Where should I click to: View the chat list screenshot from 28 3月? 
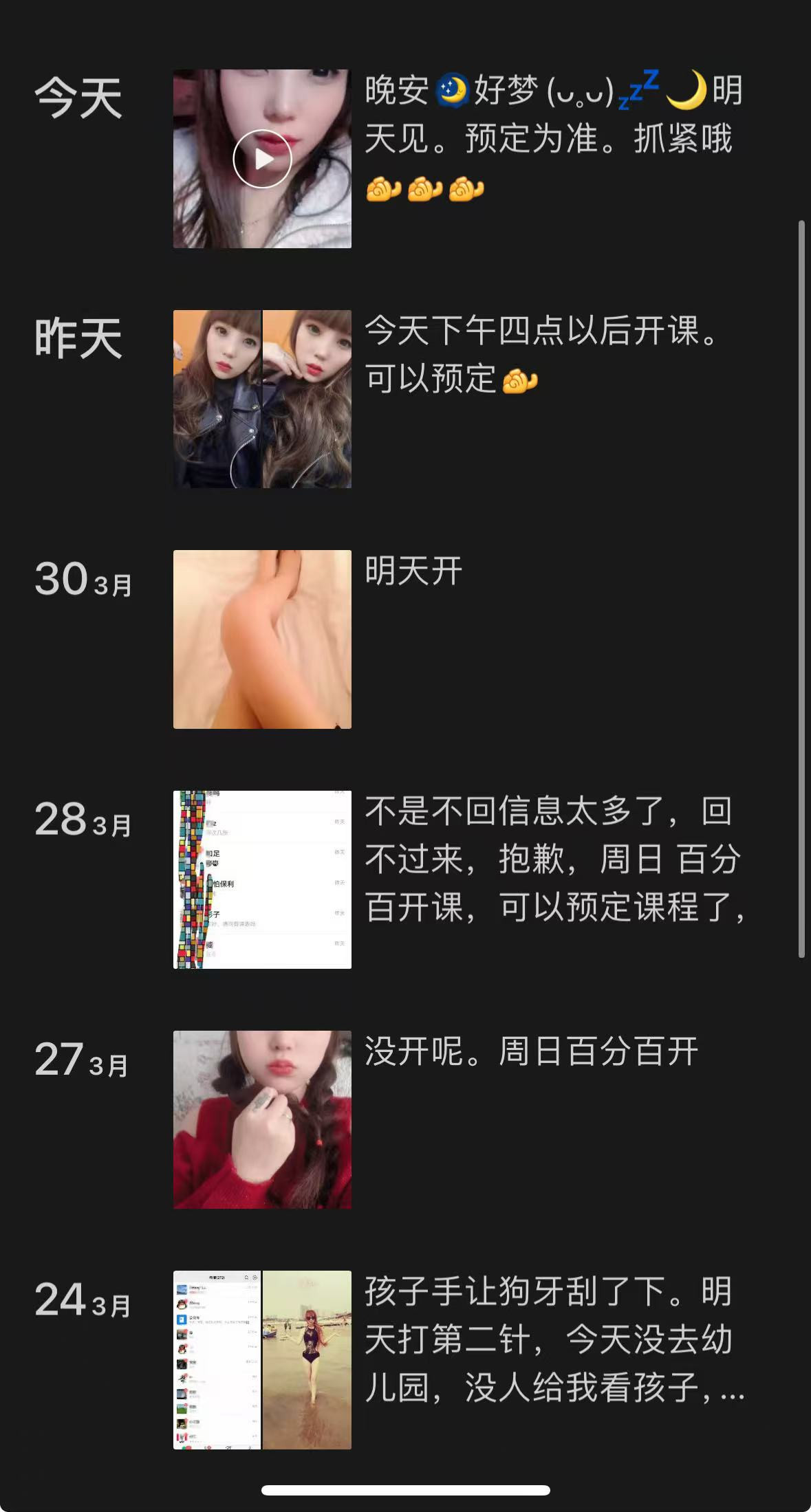[262, 879]
